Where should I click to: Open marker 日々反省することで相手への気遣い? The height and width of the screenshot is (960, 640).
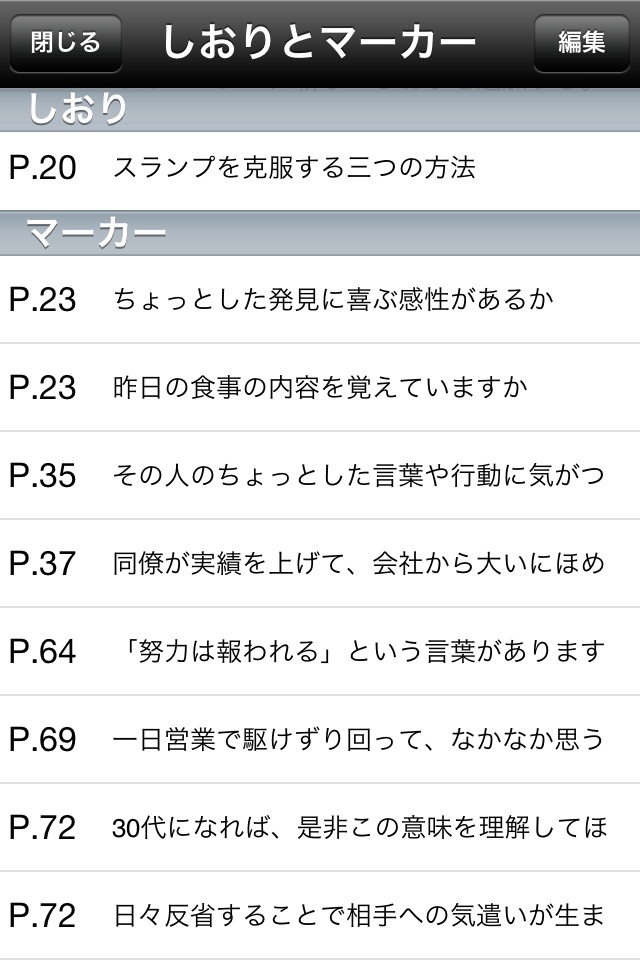320,915
